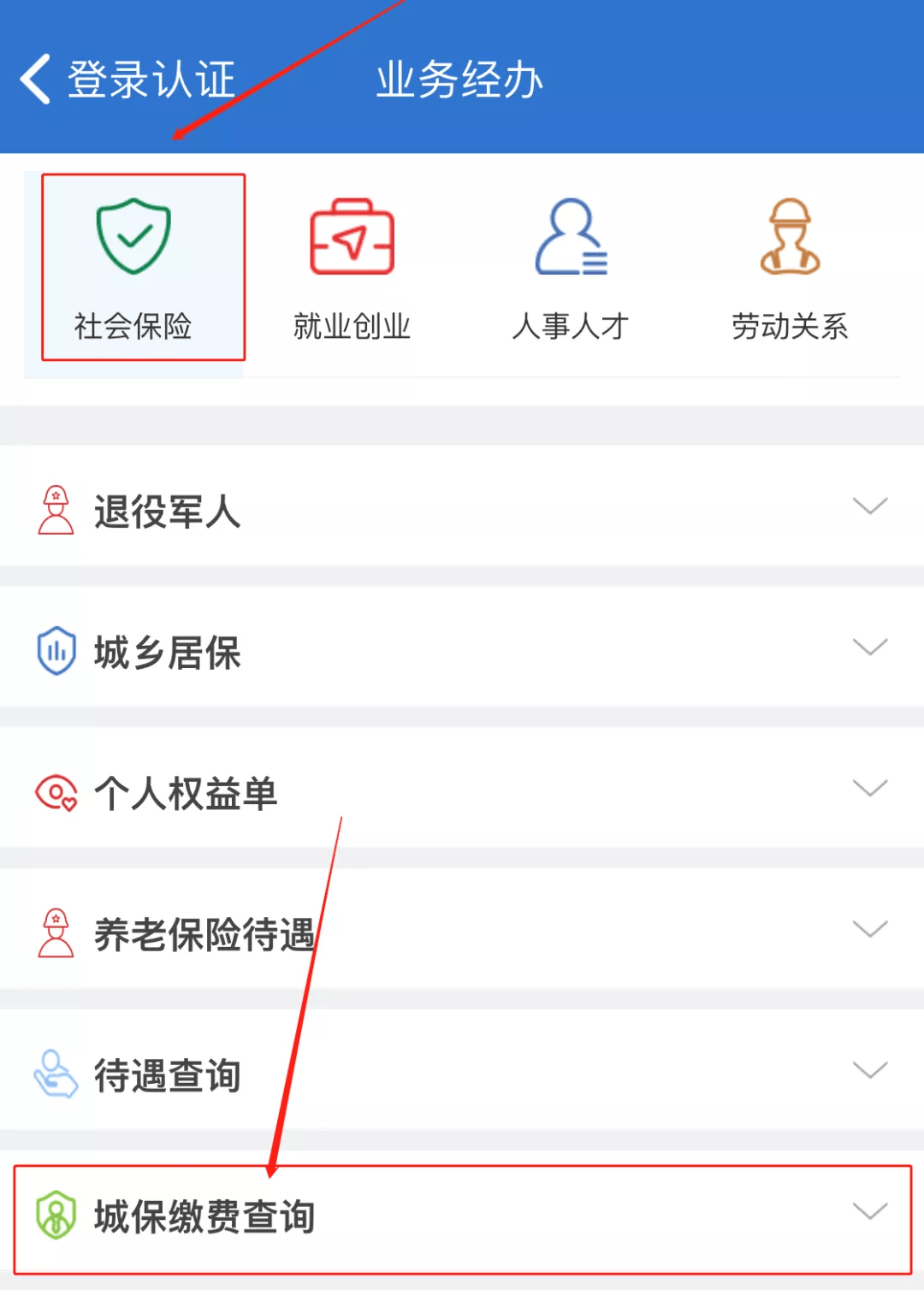The image size is (924, 1290).
Task: Go back to 登录认证
Action: 127,80
